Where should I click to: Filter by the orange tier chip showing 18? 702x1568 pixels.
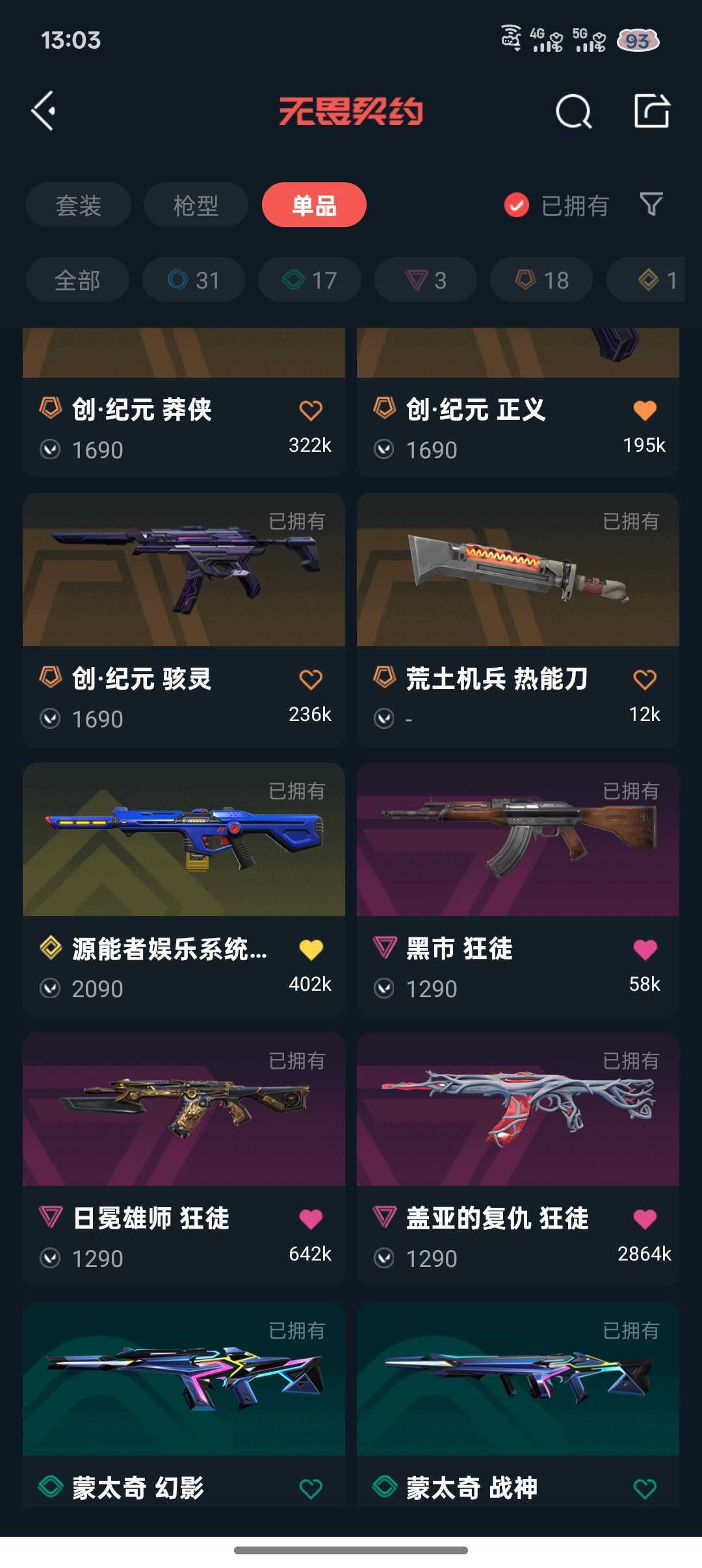pyautogui.click(x=541, y=280)
